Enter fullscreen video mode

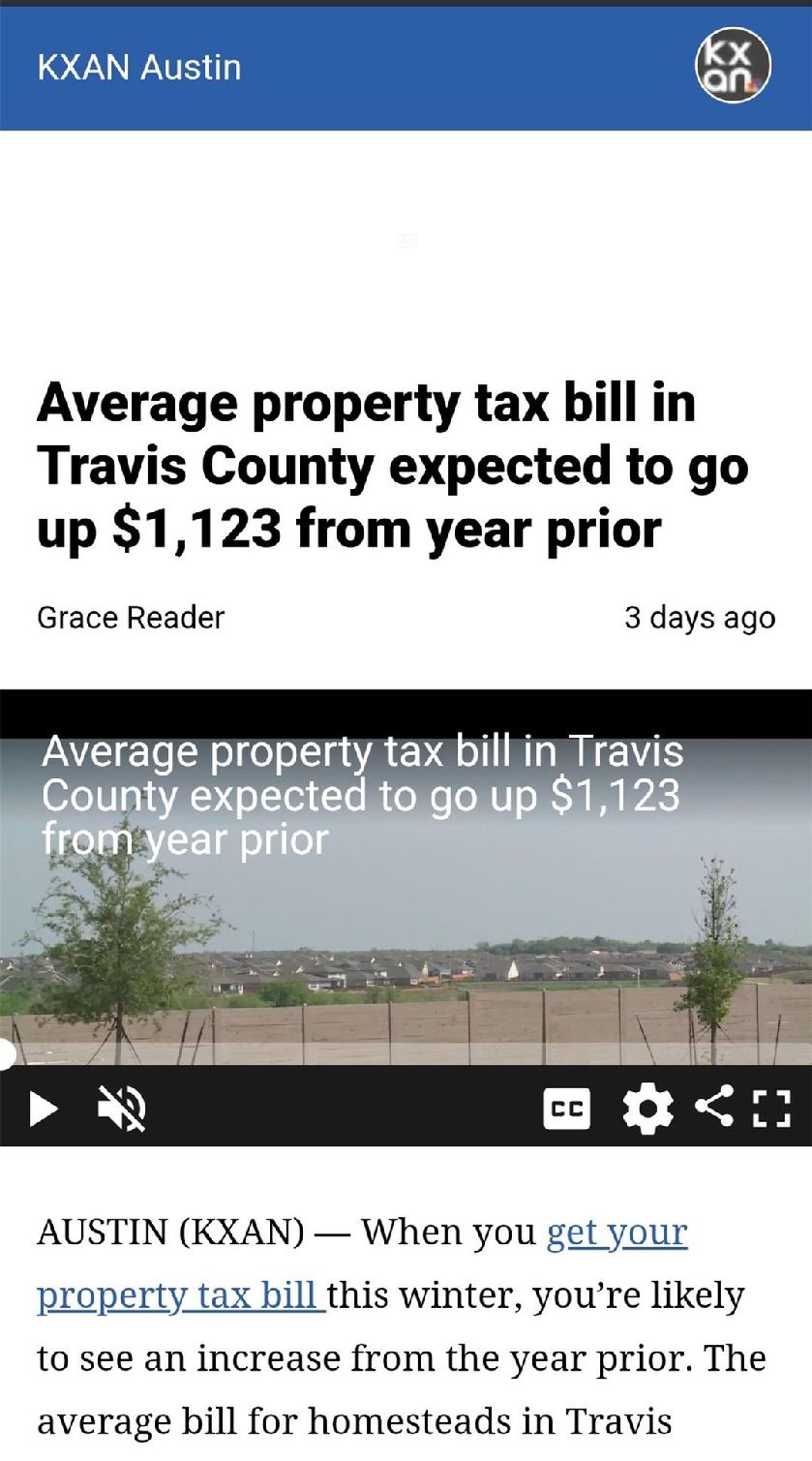[771, 1109]
